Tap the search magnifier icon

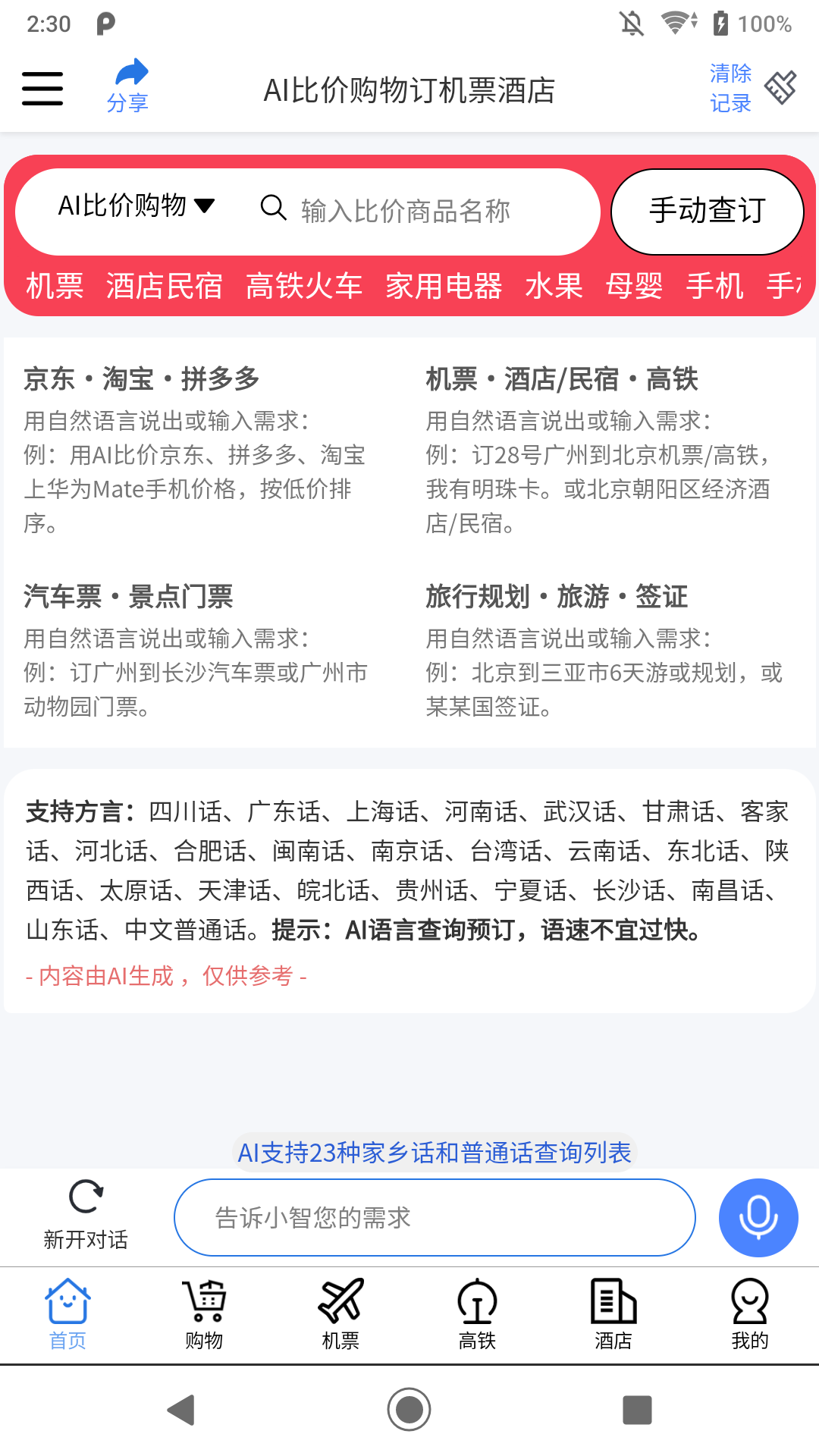pos(273,210)
